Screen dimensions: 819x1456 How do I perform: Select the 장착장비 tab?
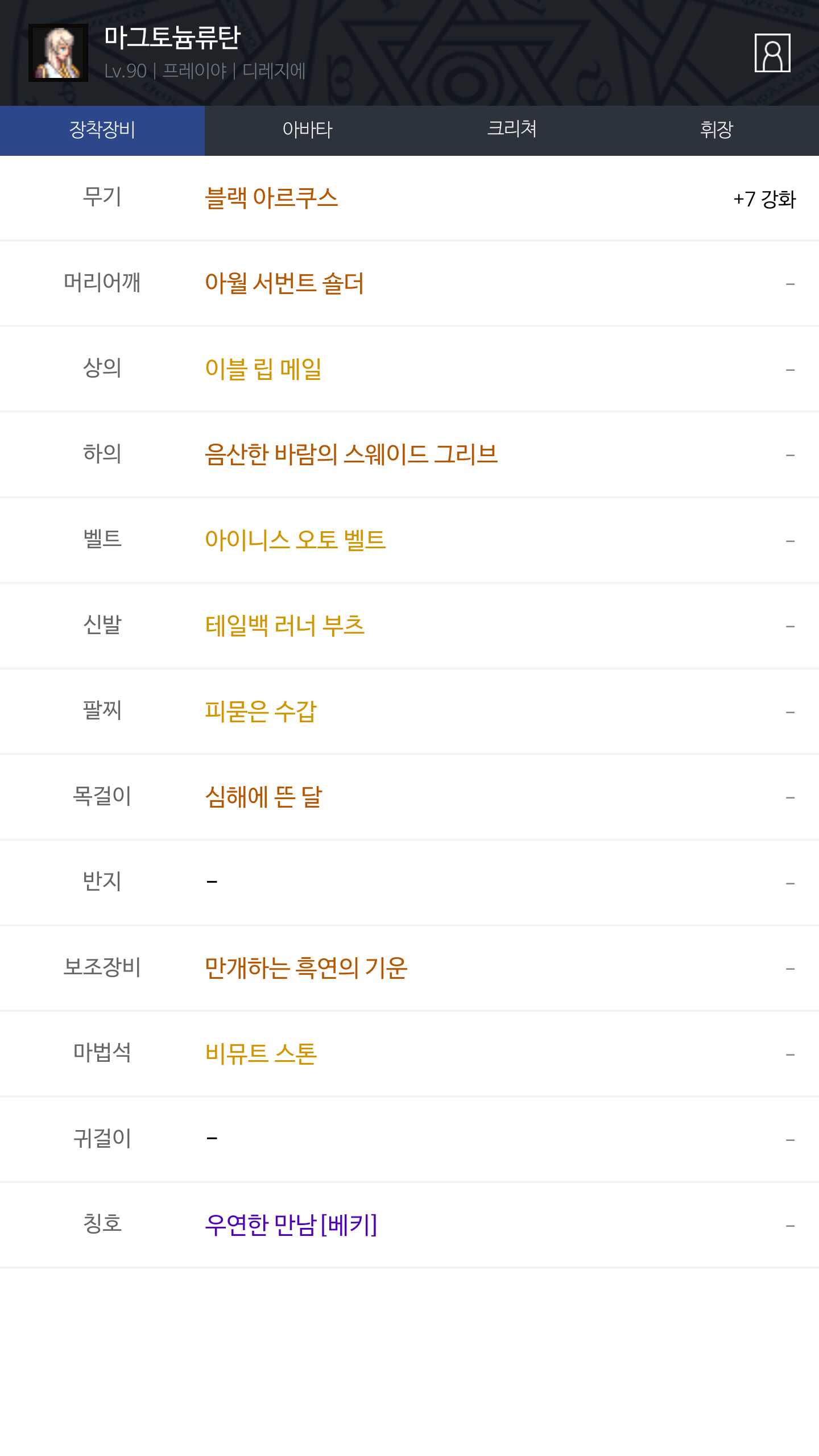click(x=102, y=130)
